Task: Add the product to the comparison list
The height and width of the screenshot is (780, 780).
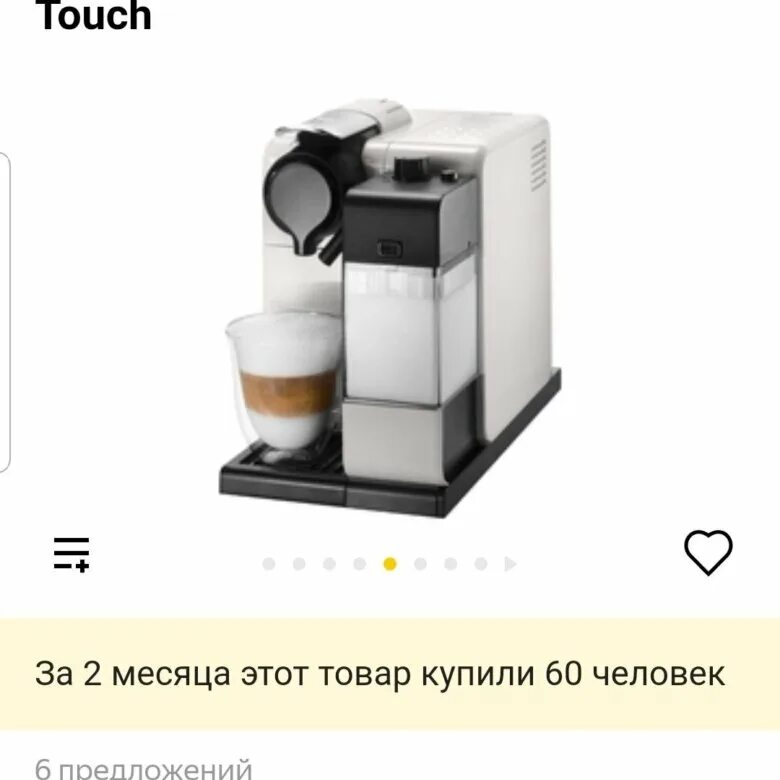Action: point(72,553)
